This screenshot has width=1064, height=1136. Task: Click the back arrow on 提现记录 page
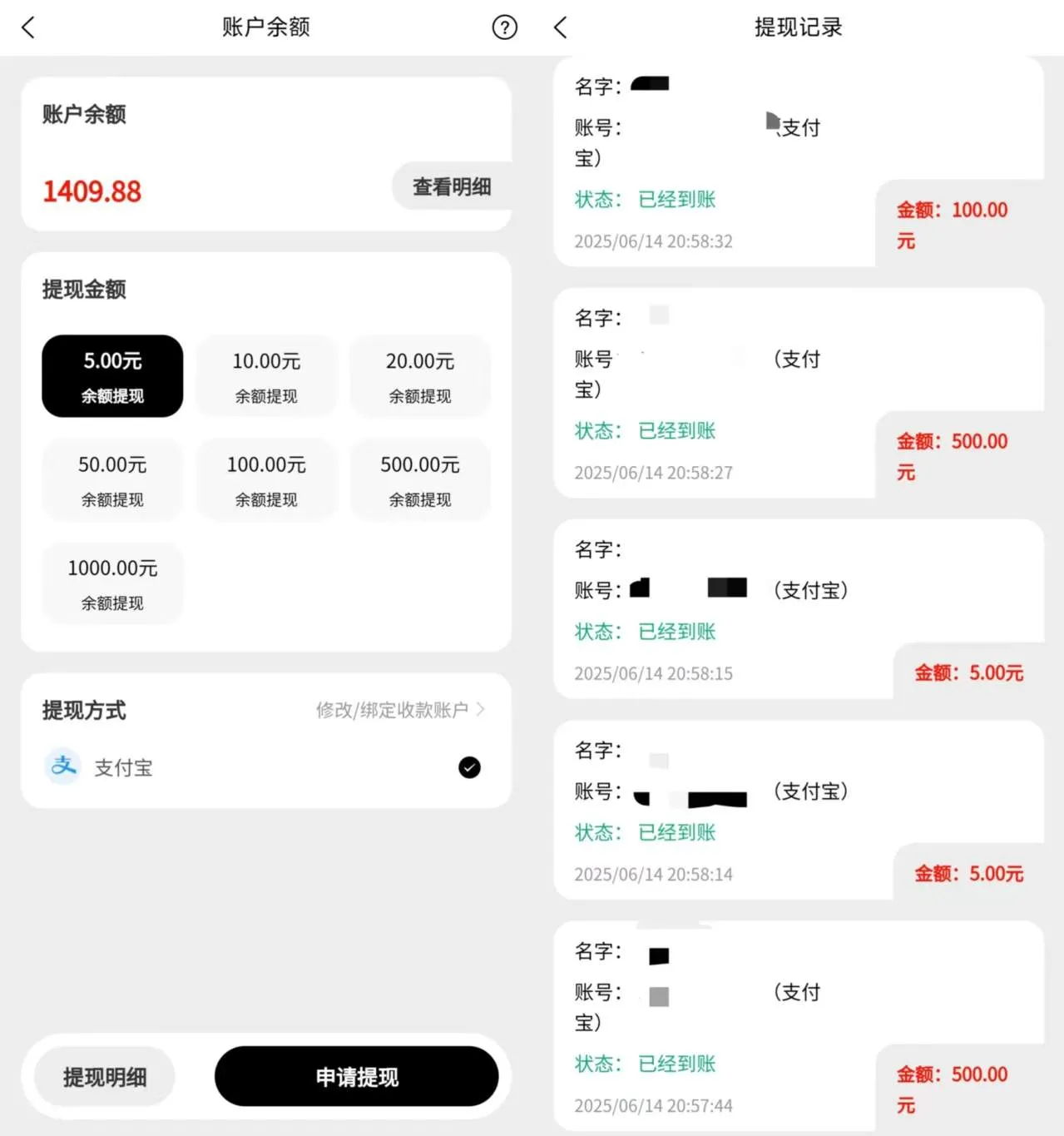(x=560, y=27)
